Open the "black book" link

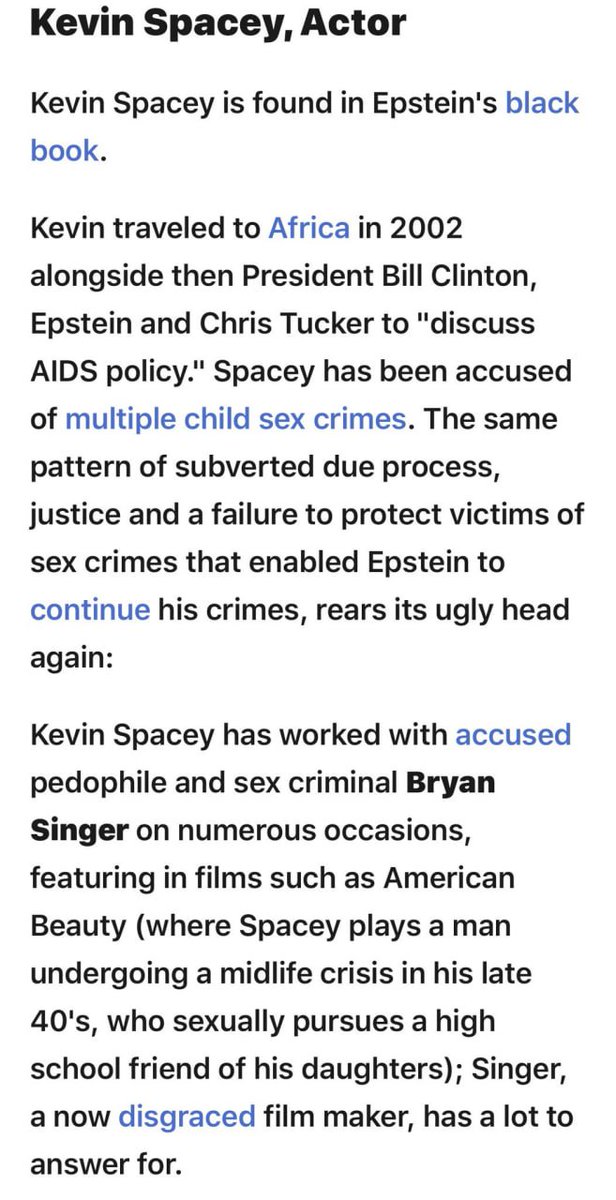click(541, 103)
